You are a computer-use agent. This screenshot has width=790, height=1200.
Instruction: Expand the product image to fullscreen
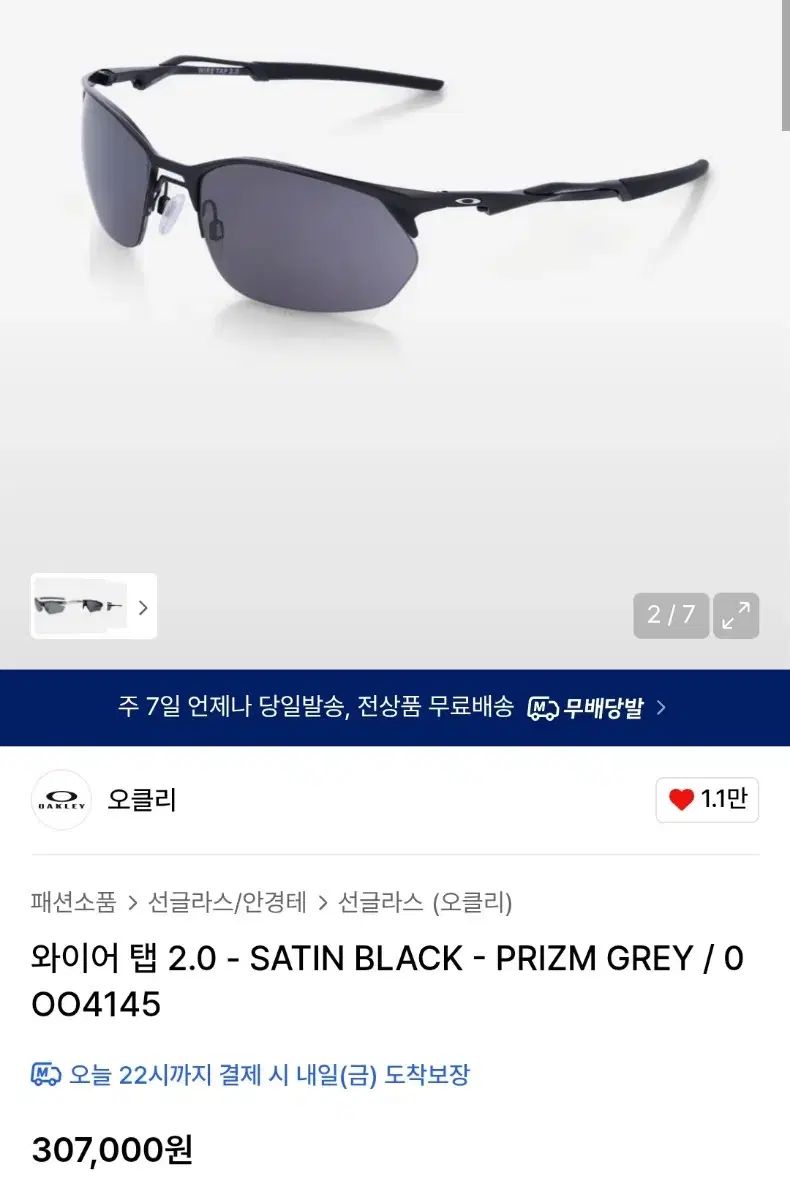click(x=735, y=615)
